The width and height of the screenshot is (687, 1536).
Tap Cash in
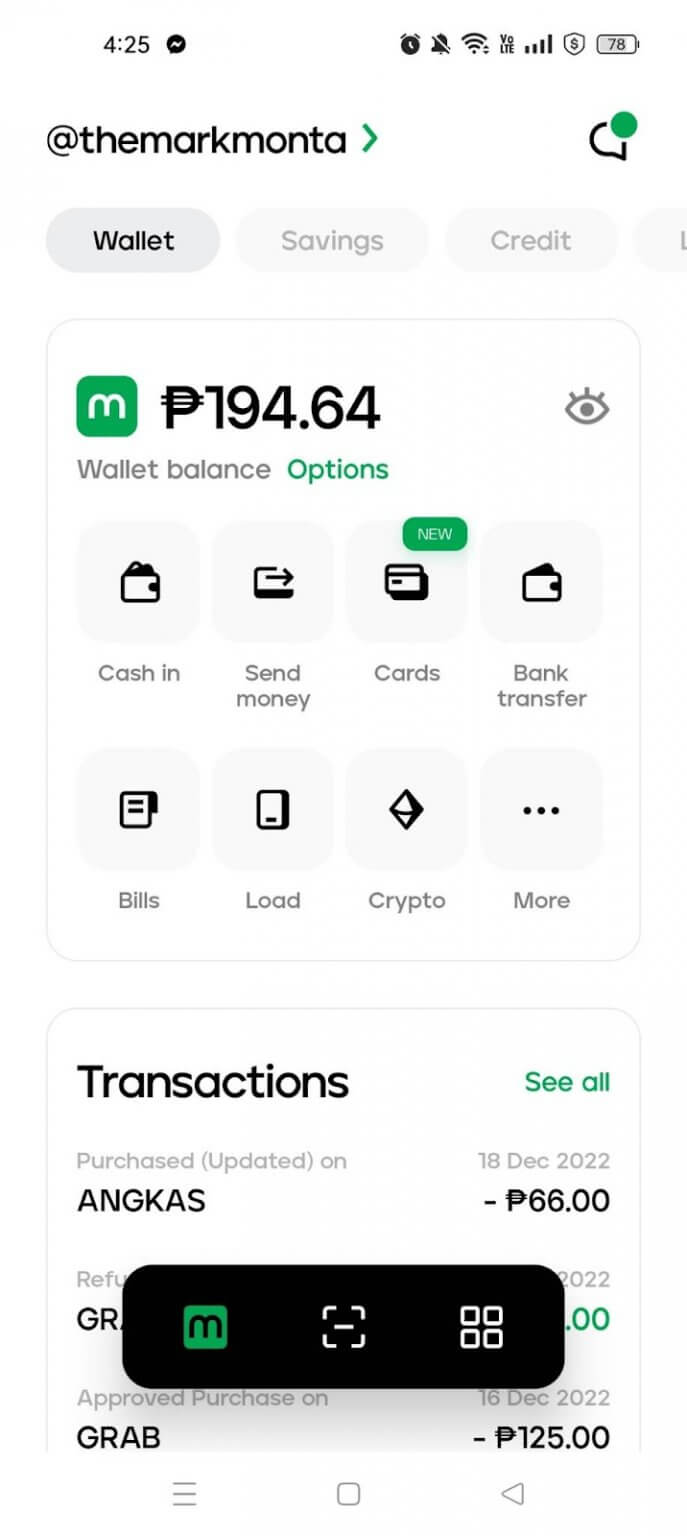139,583
